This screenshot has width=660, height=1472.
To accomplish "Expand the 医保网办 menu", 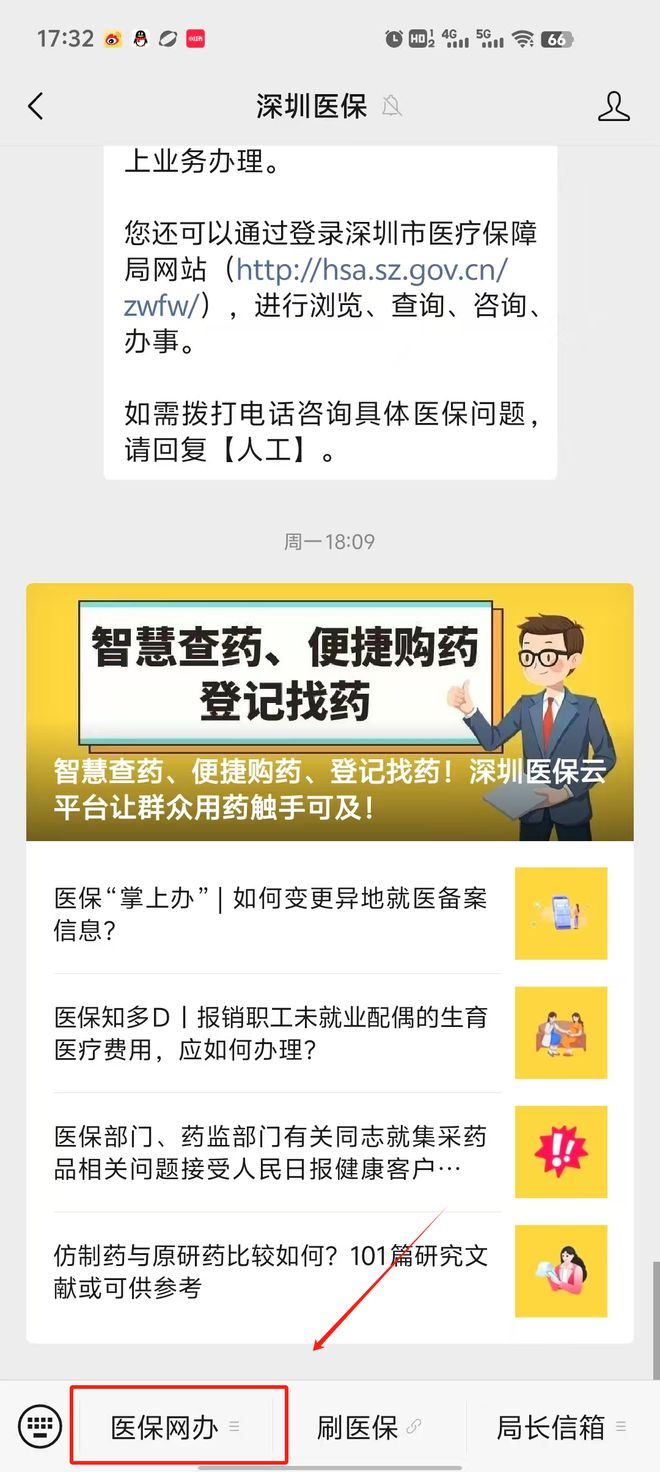I will pos(176,1427).
